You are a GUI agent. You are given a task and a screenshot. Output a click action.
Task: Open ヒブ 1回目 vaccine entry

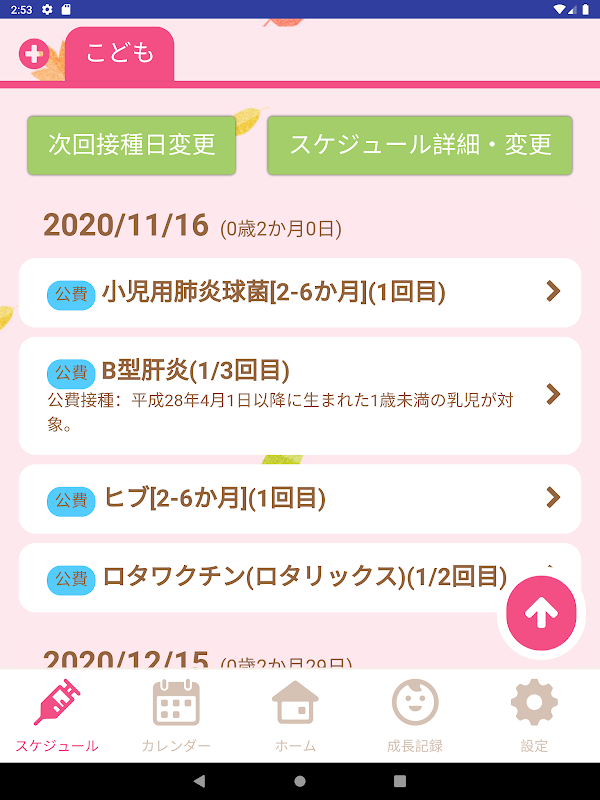tap(300, 499)
